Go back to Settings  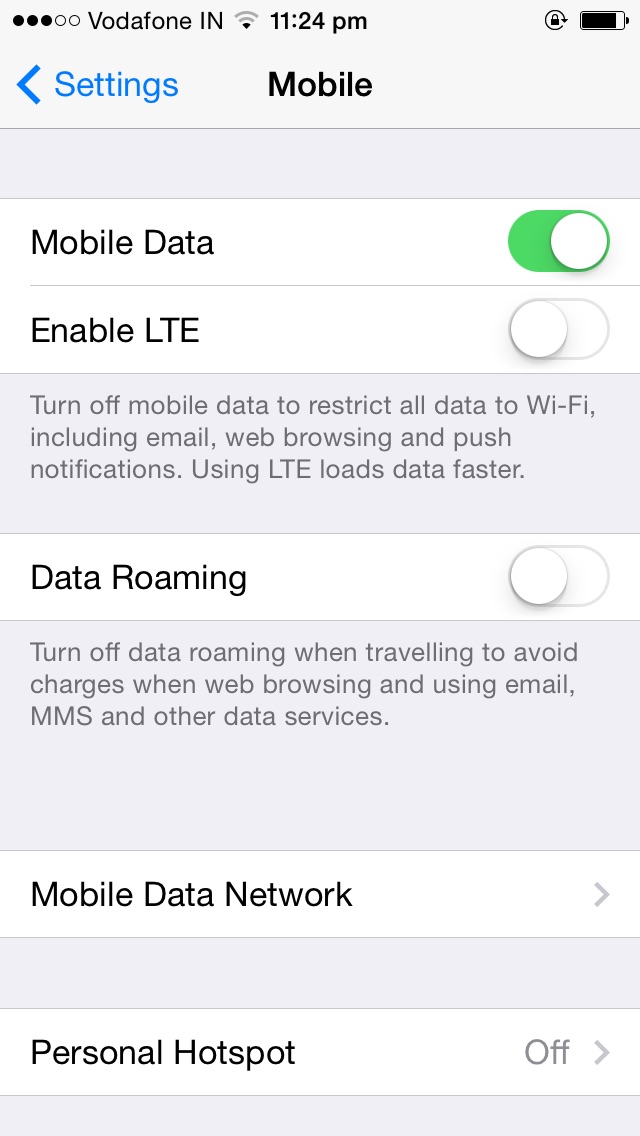[x=97, y=85]
